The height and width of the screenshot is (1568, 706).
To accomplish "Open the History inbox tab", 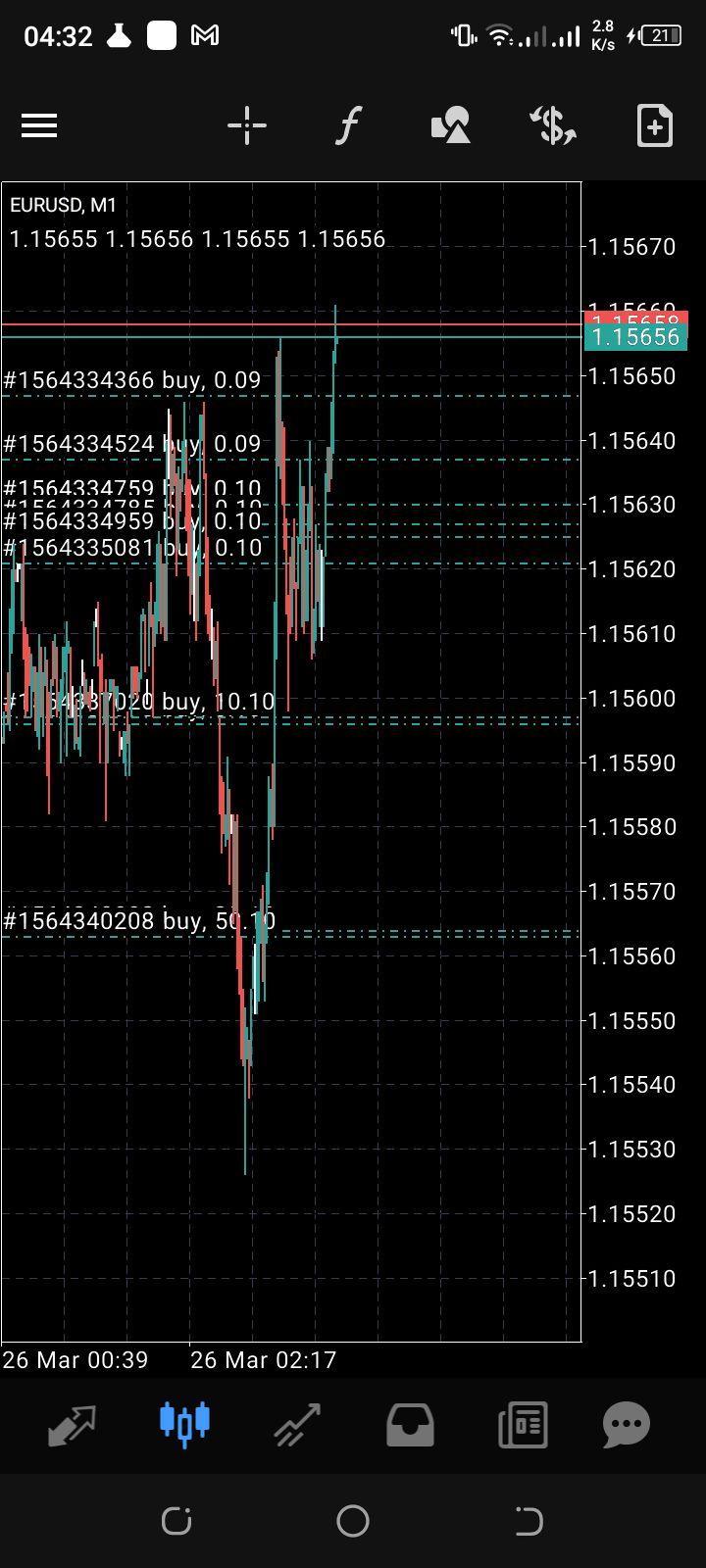I will (410, 1425).
